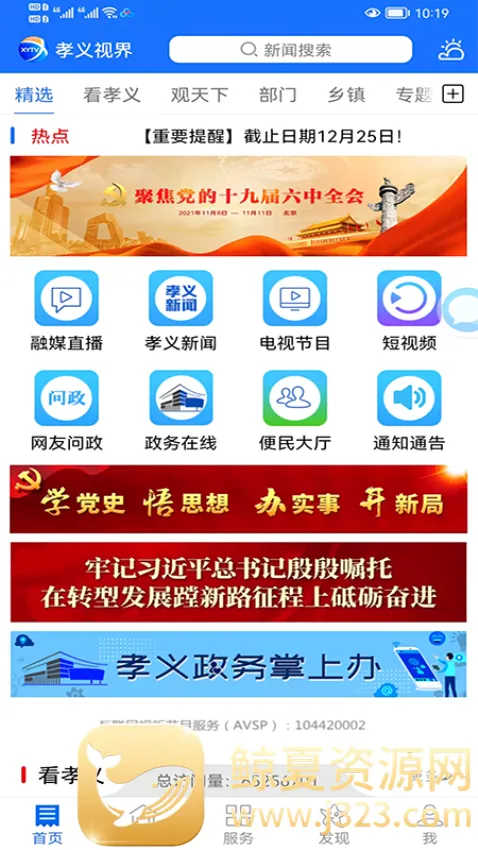Tap the plus icon to add channels
The width and height of the screenshot is (478, 850).
453,94
